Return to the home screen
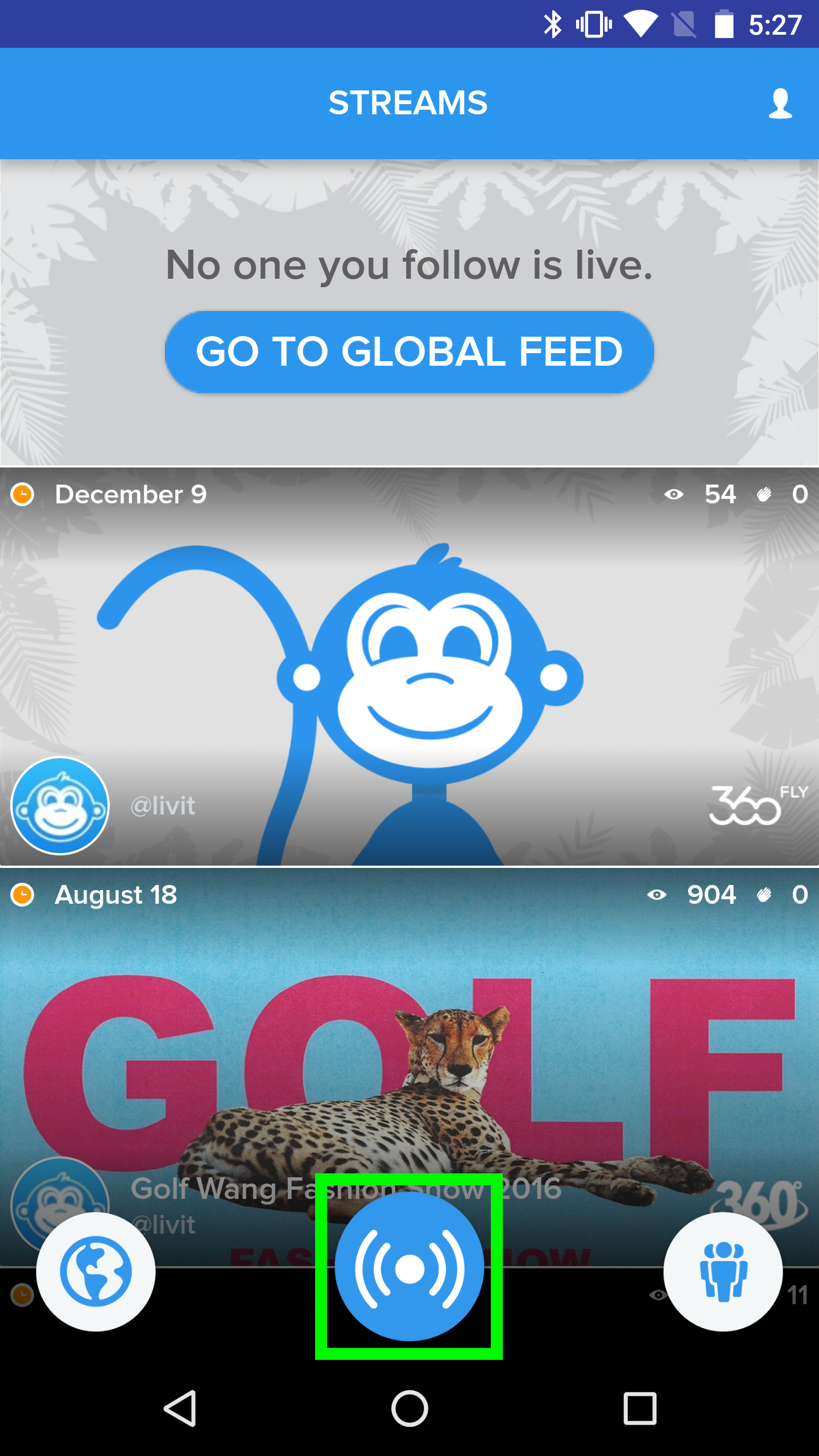 tap(409, 1408)
